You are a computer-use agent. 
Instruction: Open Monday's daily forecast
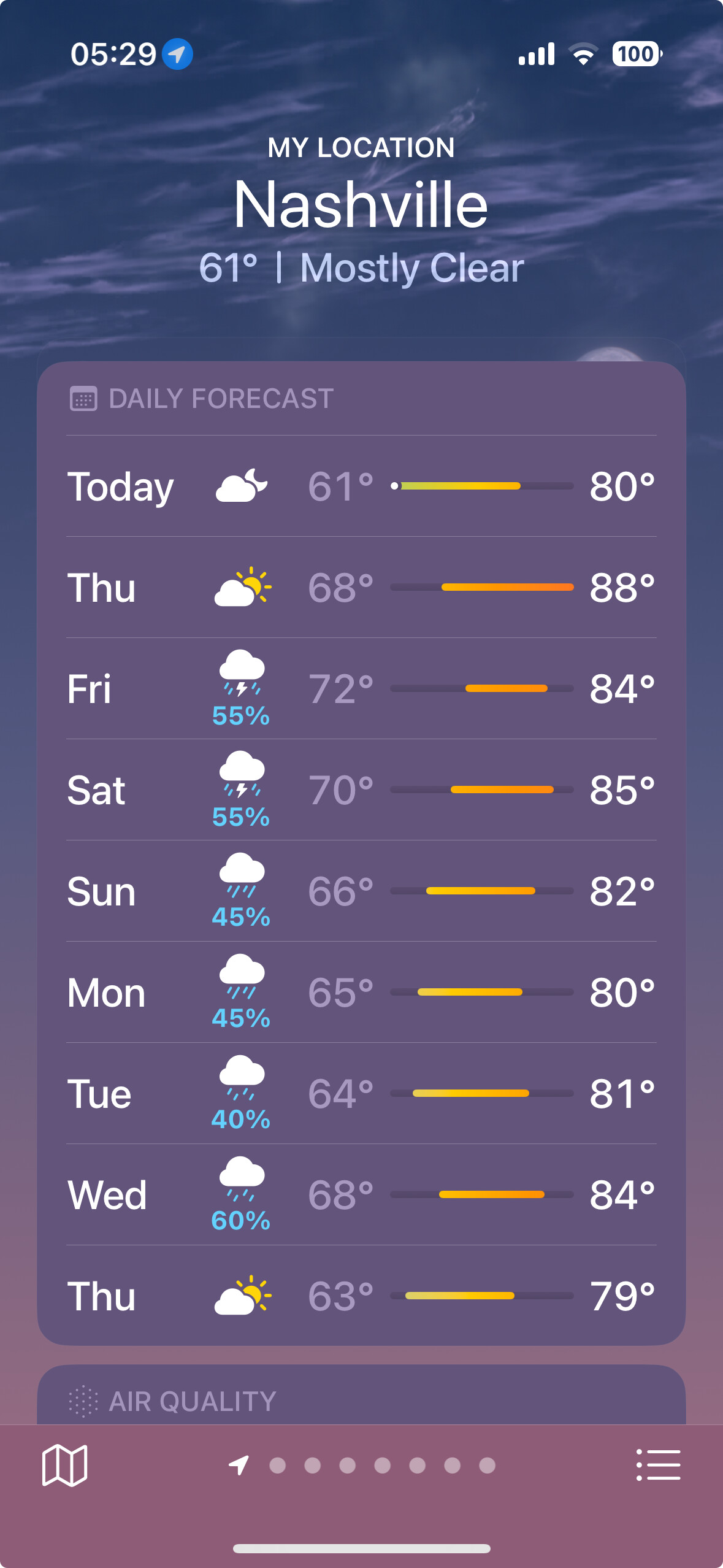tap(361, 993)
